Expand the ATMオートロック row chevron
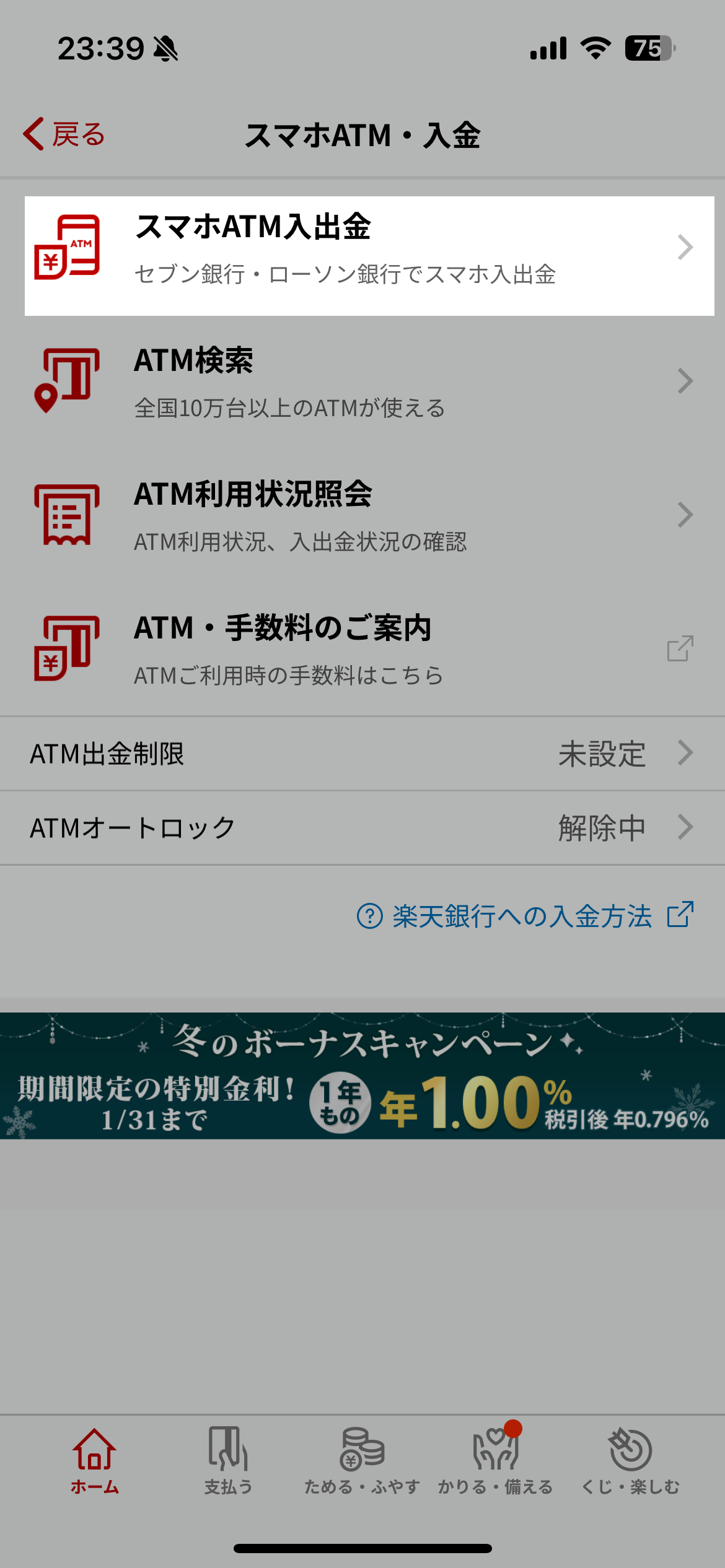 point(687,827)
